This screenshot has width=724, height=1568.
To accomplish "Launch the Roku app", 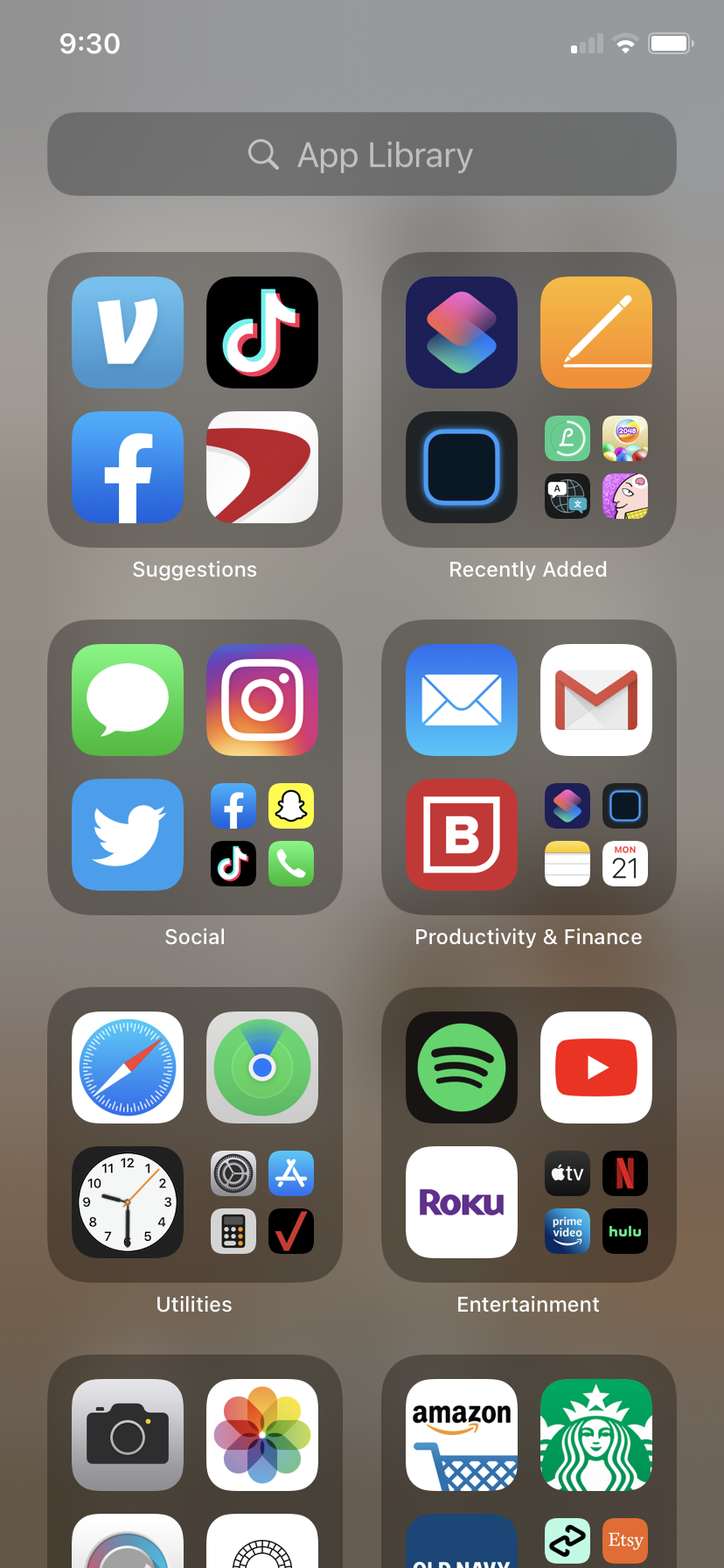I will (462, 1202).
